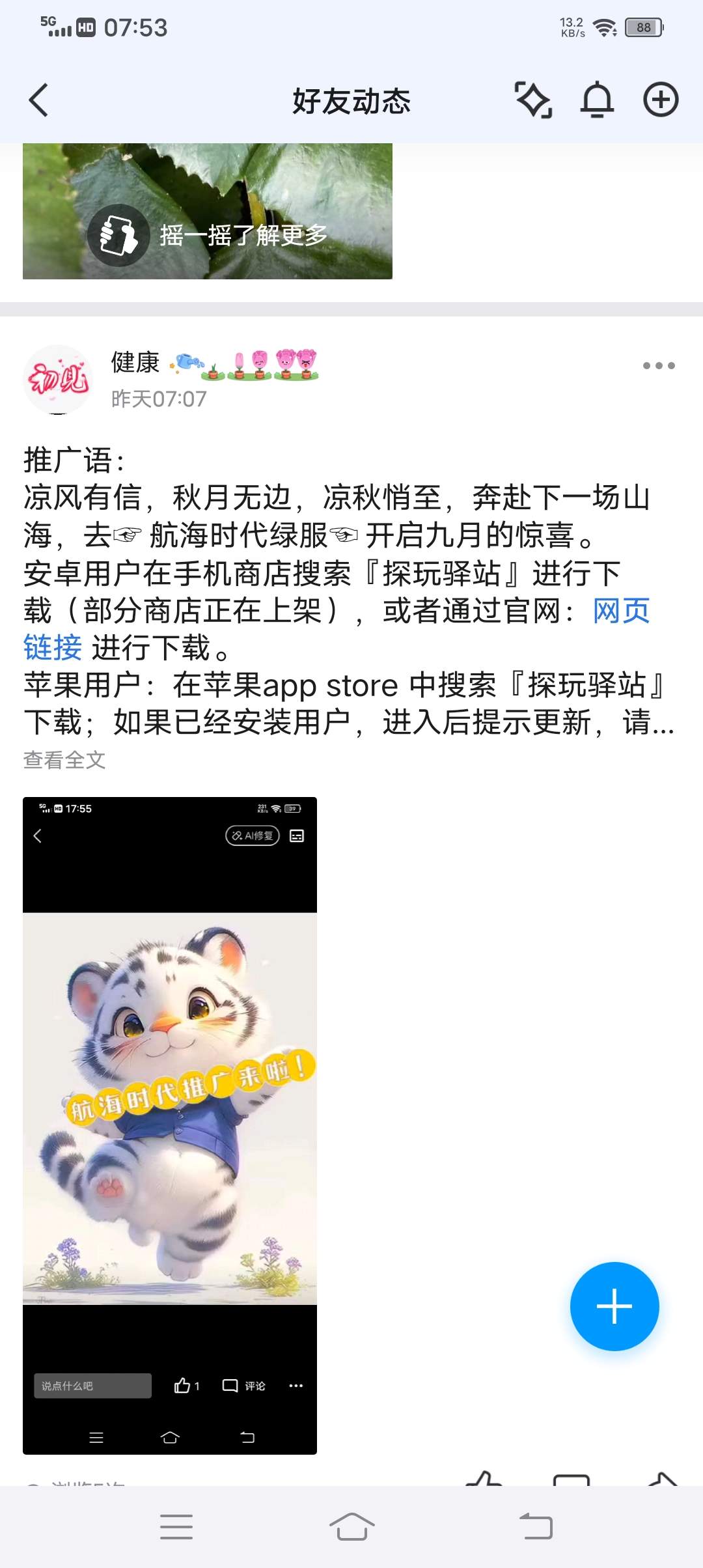Tap the system back button

coord(536,1526)
